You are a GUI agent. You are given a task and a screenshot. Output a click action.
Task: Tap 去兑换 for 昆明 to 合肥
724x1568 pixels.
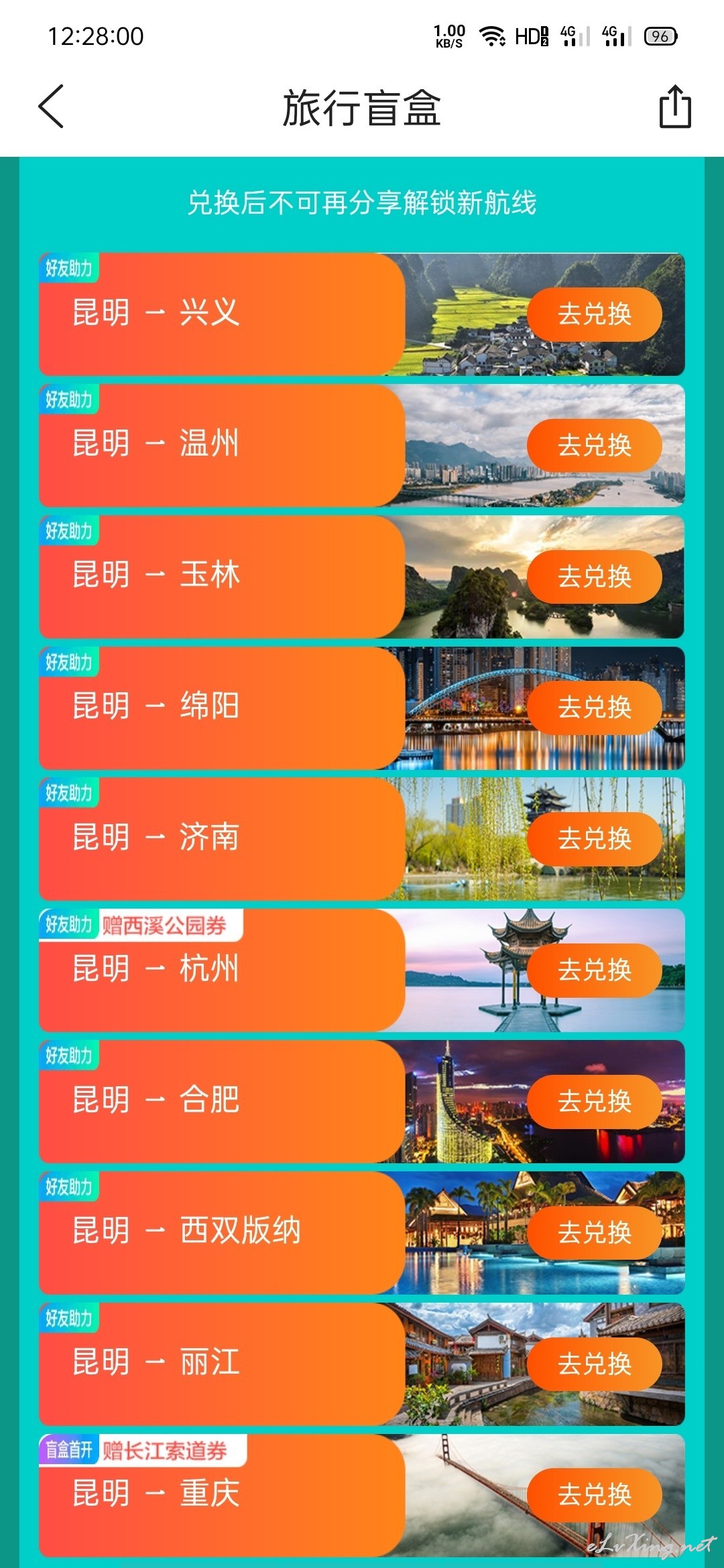click(x=595, y=1102)
